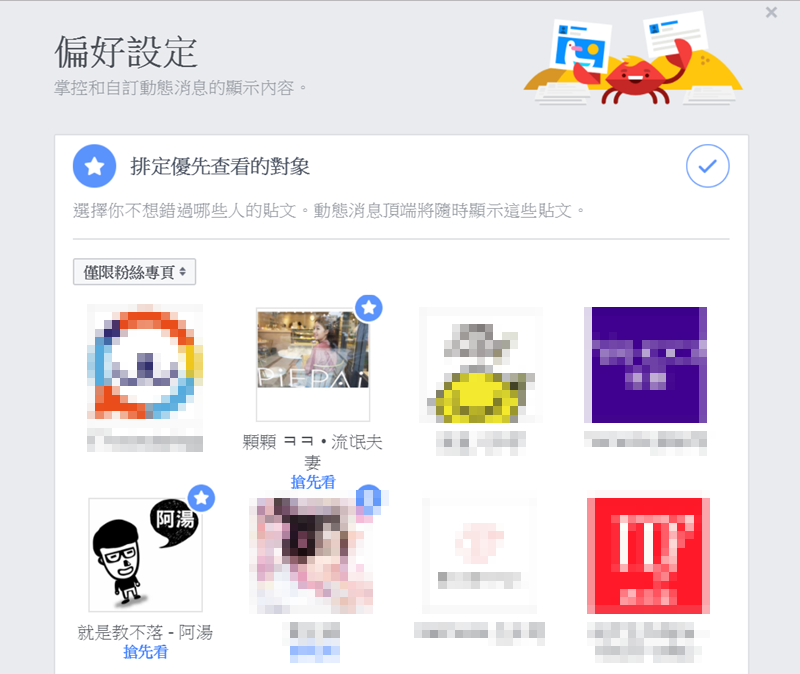Select the 就是教不落 - 阿湯 page tile
800x674 pixels.
[146, 555]
